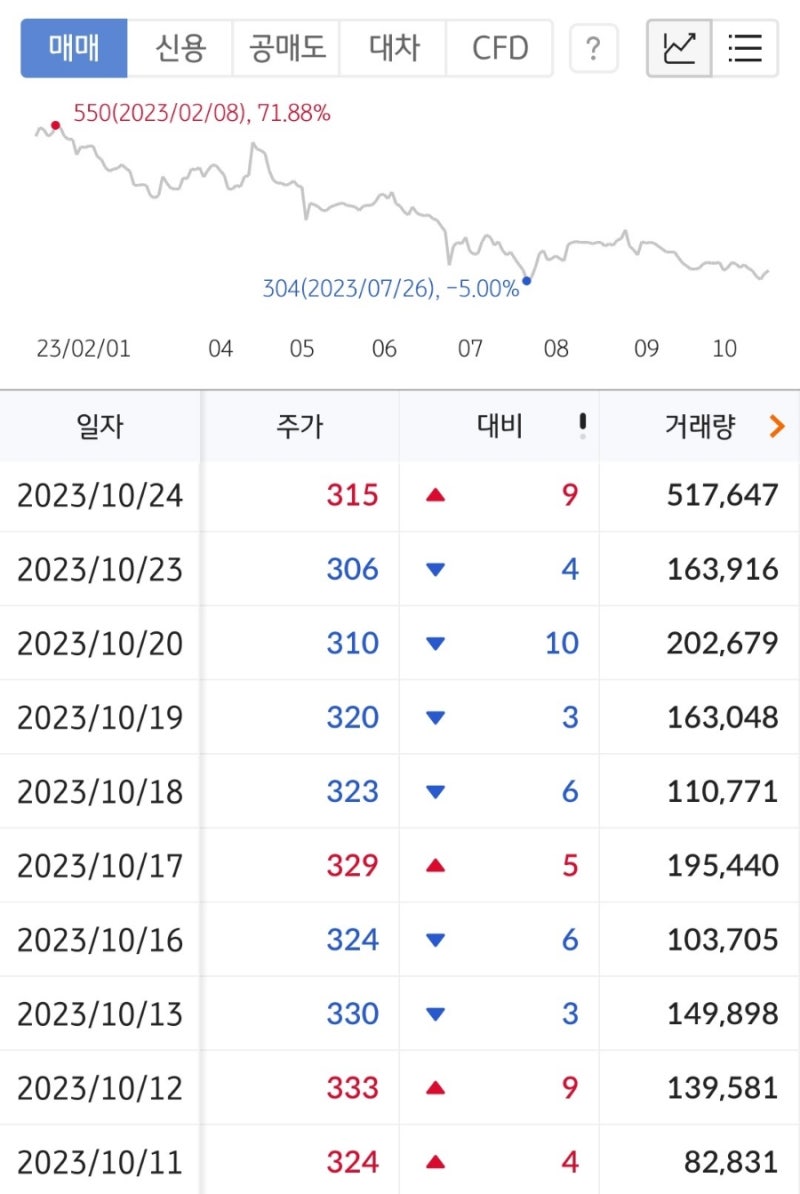Switch to list view using the list icon
The height and width of the screenshot is (1194, 800).
[745, 46]
